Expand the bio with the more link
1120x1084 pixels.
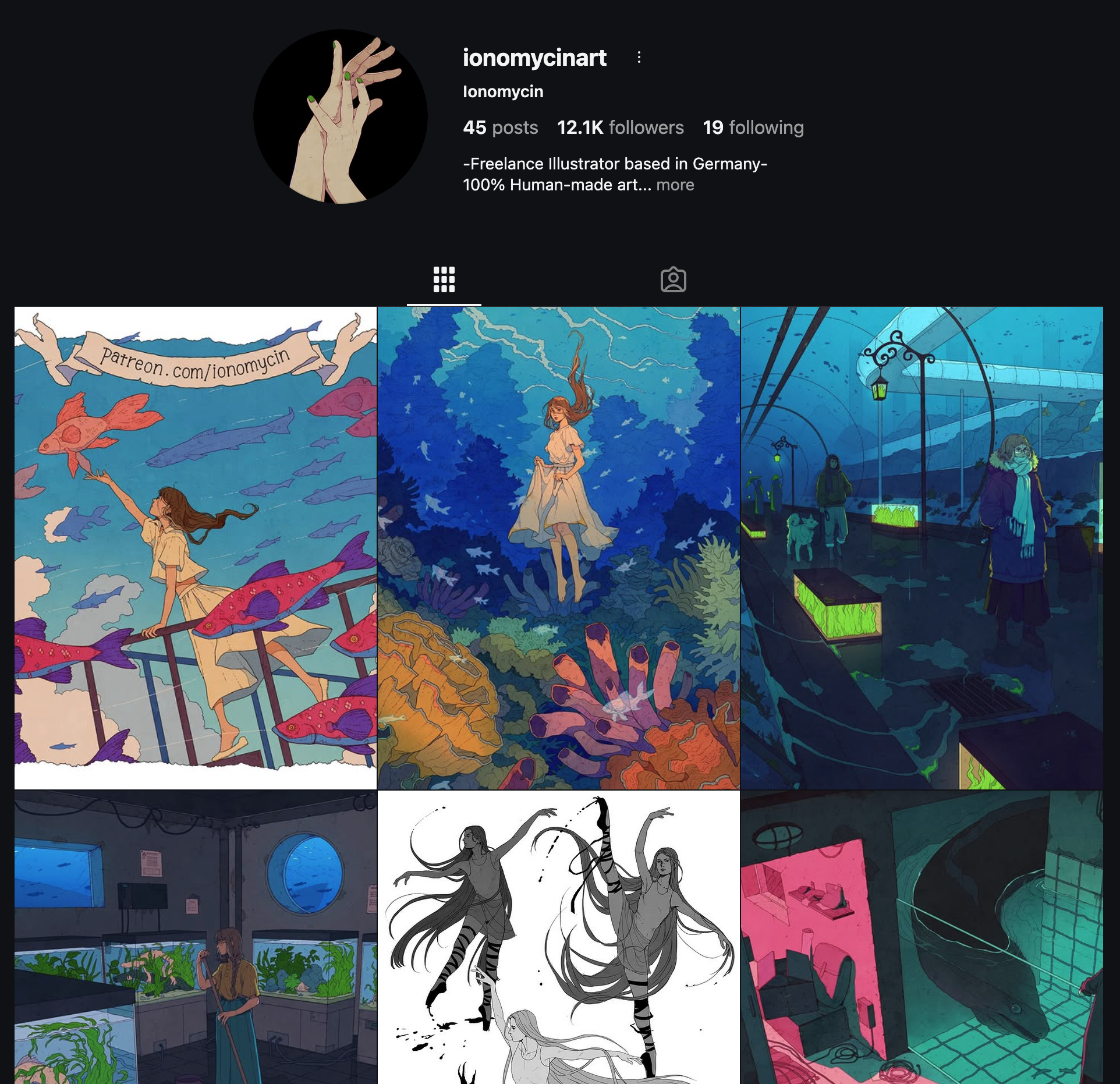[675, 185]
